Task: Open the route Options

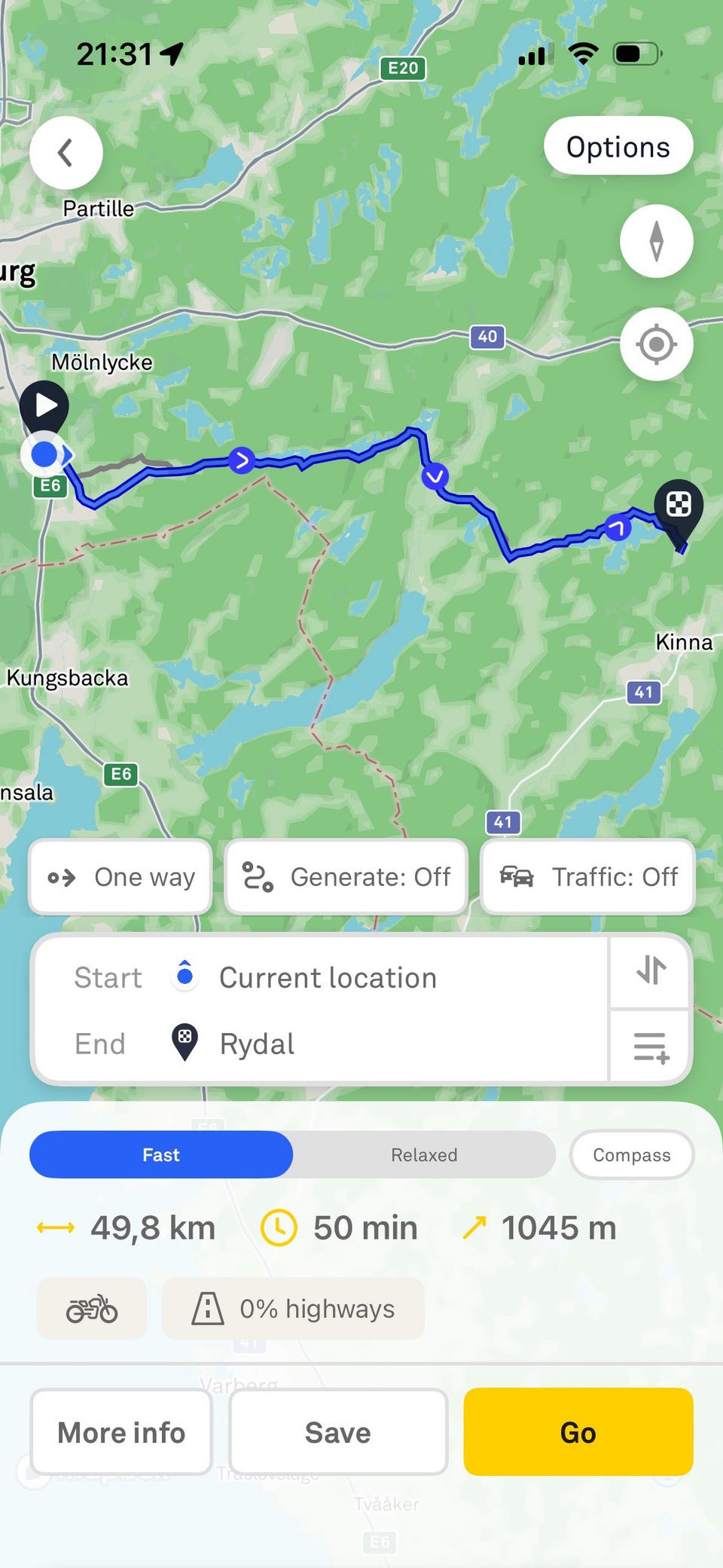Action: coord(618,147)
